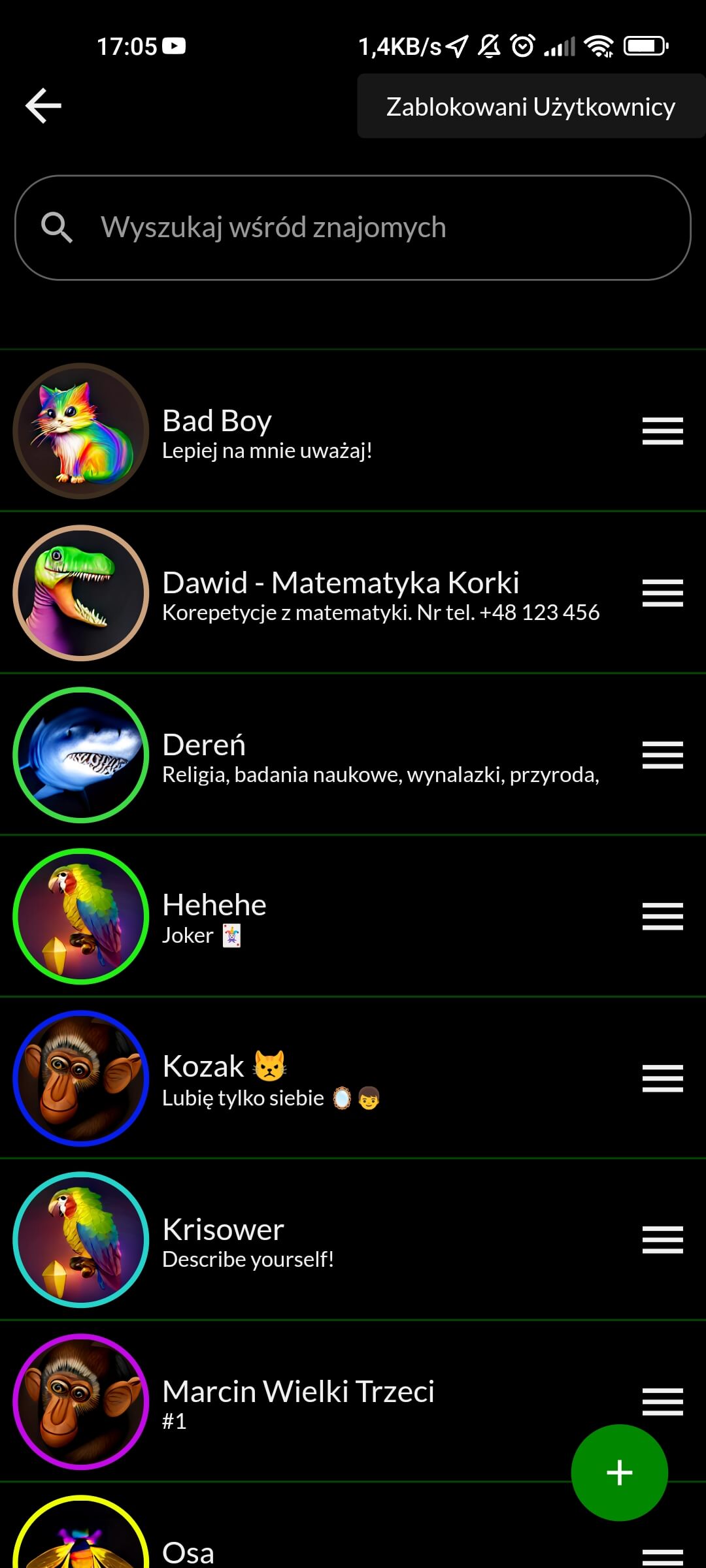The image size is (706, 1568).
Task: Open Dawid - Matematyka Korki row
Action: [340, 594]
